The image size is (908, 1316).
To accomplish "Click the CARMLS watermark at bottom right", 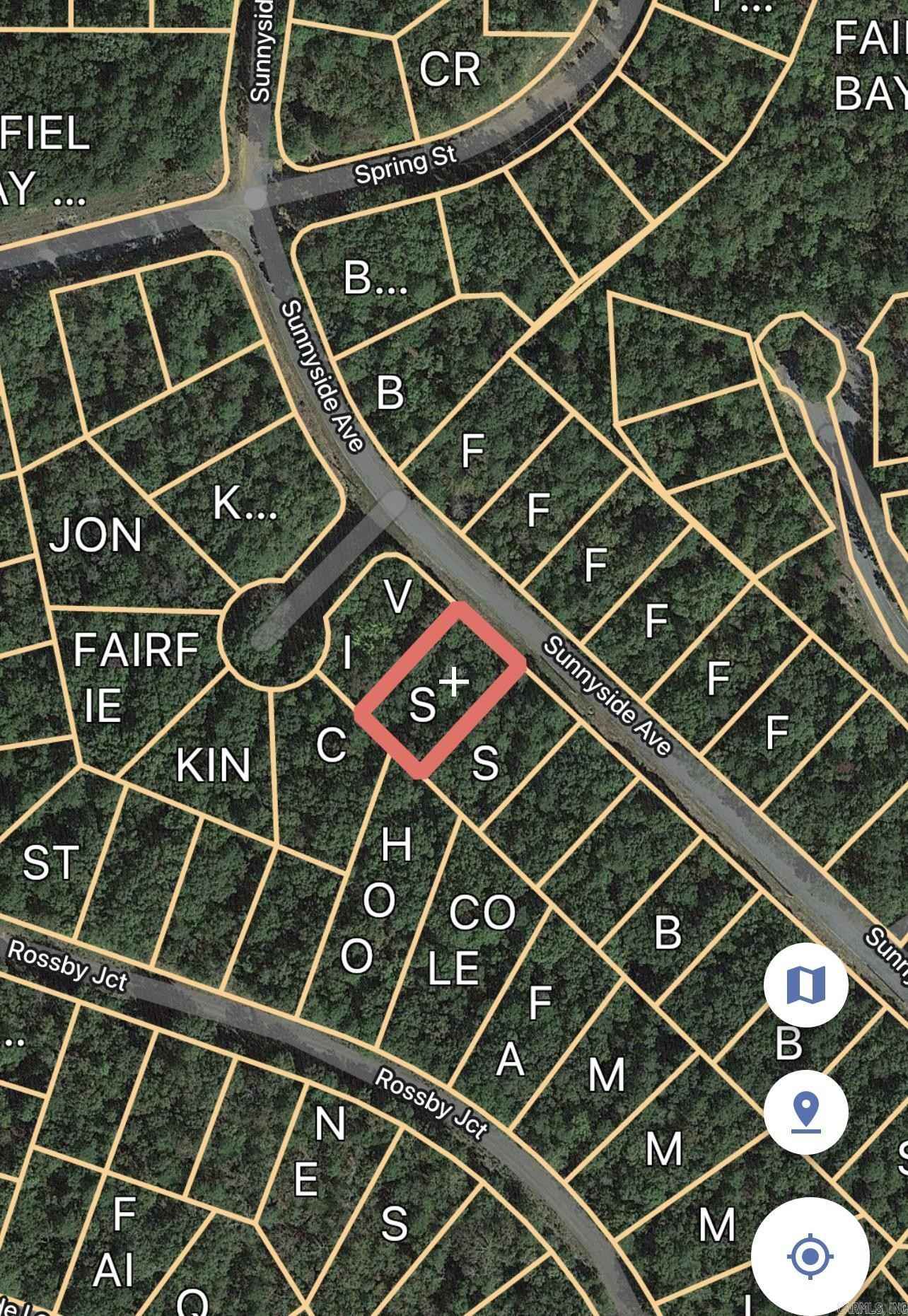I will tap(871, 1307).
